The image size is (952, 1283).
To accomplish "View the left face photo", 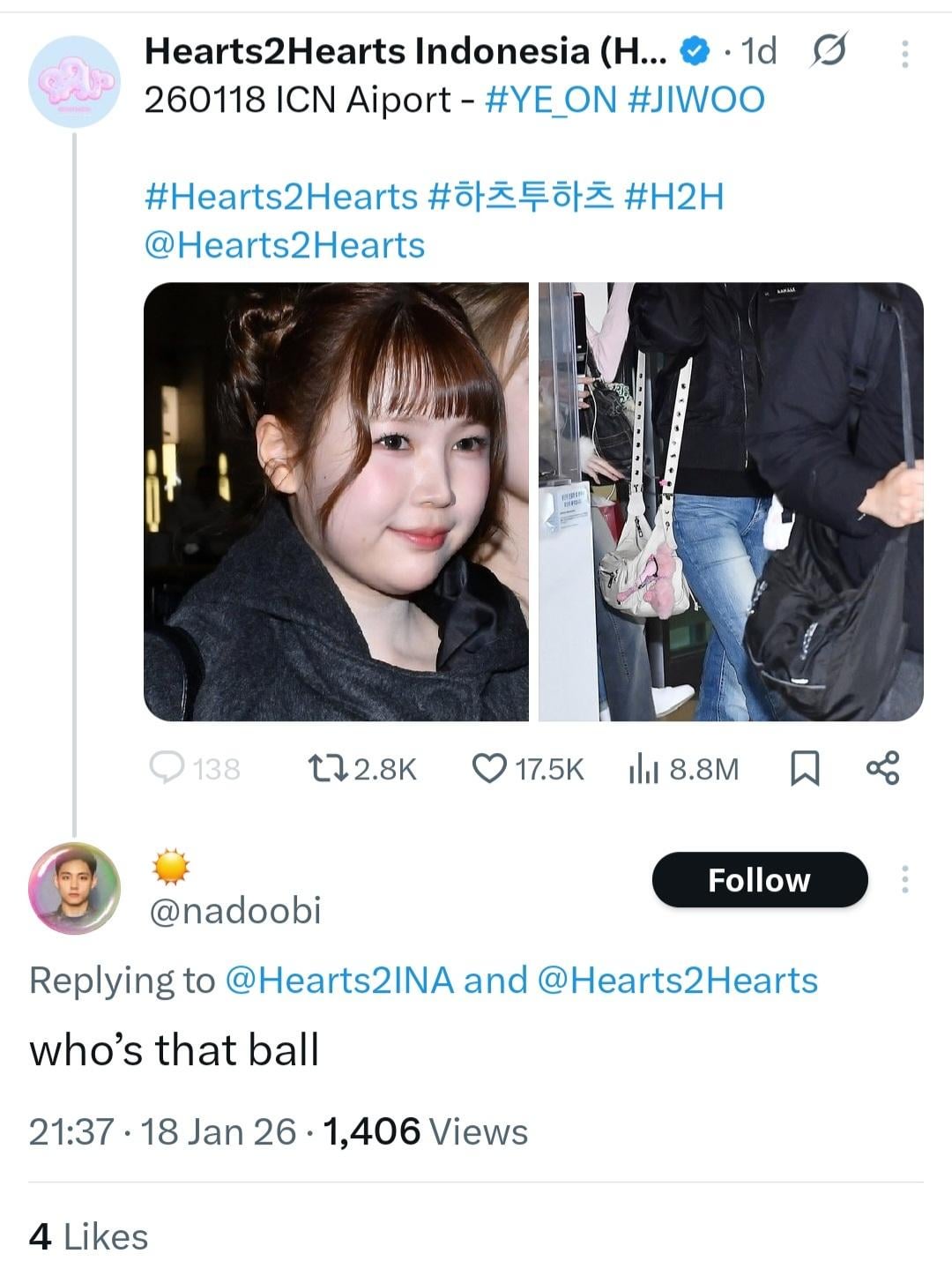I will tap(336, 501).
